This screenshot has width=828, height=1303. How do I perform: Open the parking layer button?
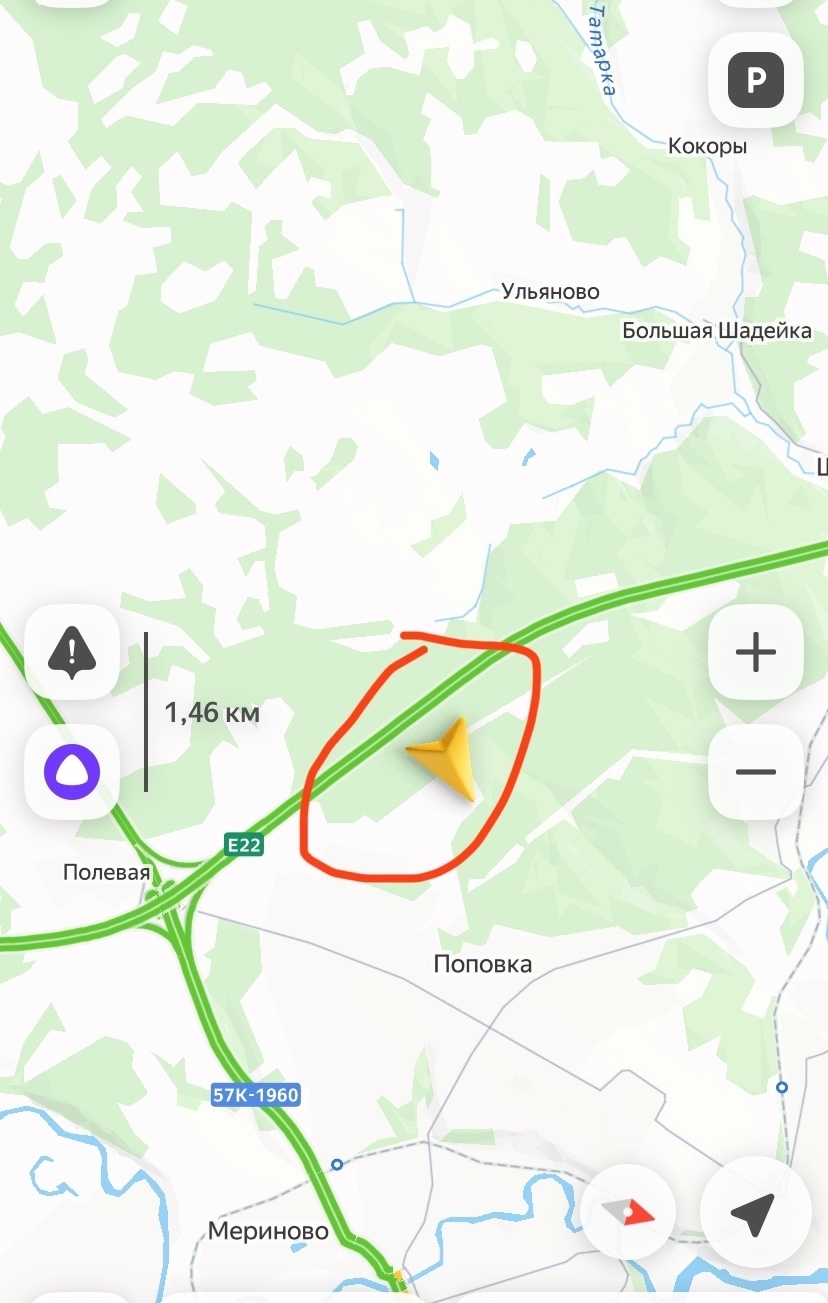click(x=756, y=79)
